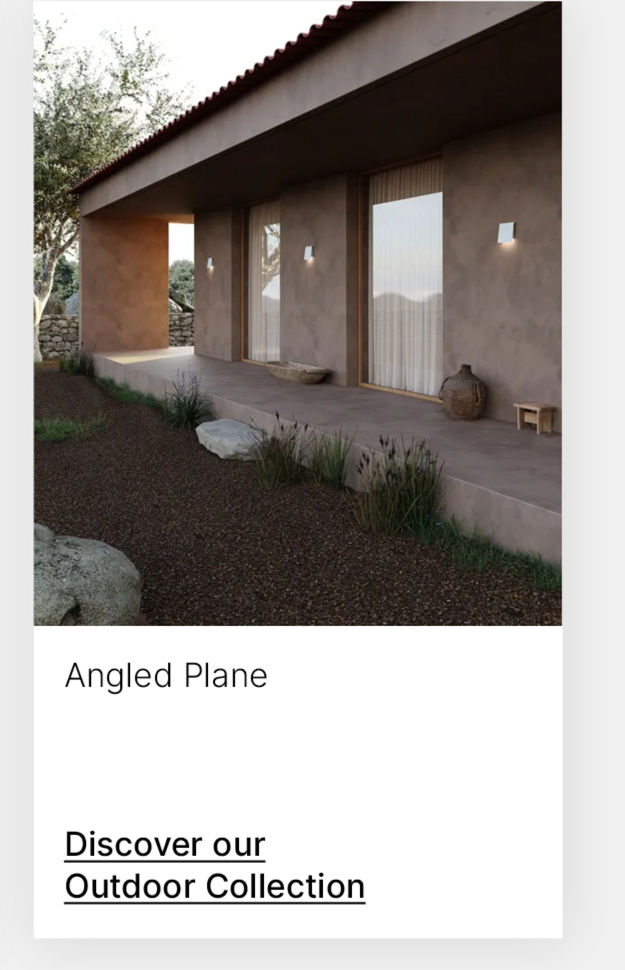Open the Discover our Outdoor Collection link
This screenshot has width=625, height=970.
[214, 865]
